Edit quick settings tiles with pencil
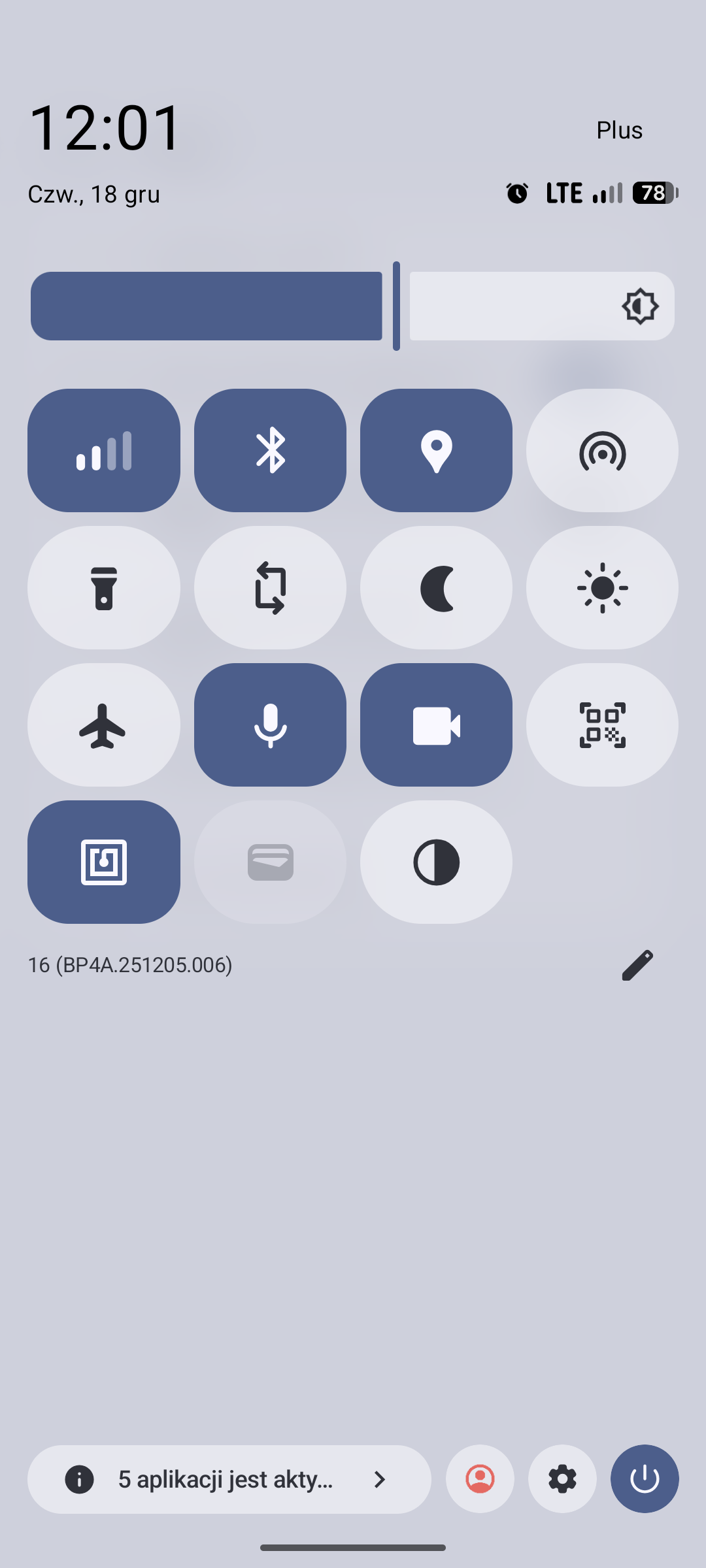The image size is (706, 1568). [637, 965]
